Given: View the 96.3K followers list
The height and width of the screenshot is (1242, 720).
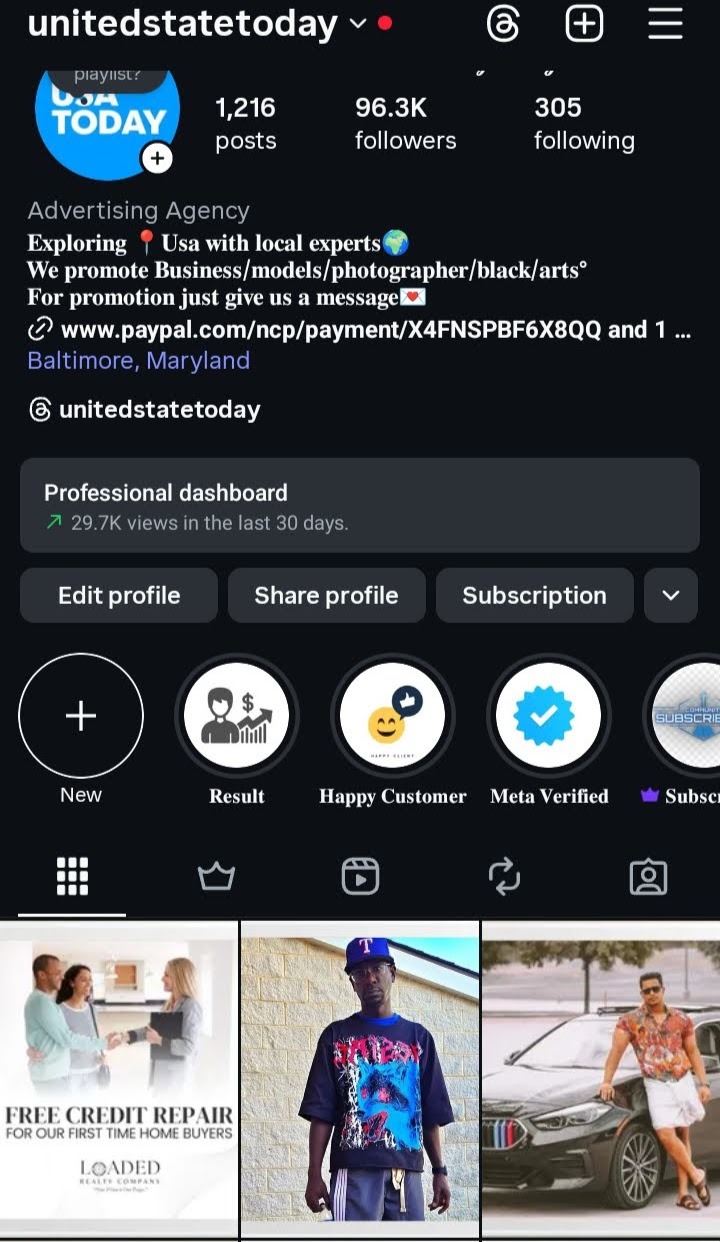Looking at the screenshot, I should [x=405, y=123].
